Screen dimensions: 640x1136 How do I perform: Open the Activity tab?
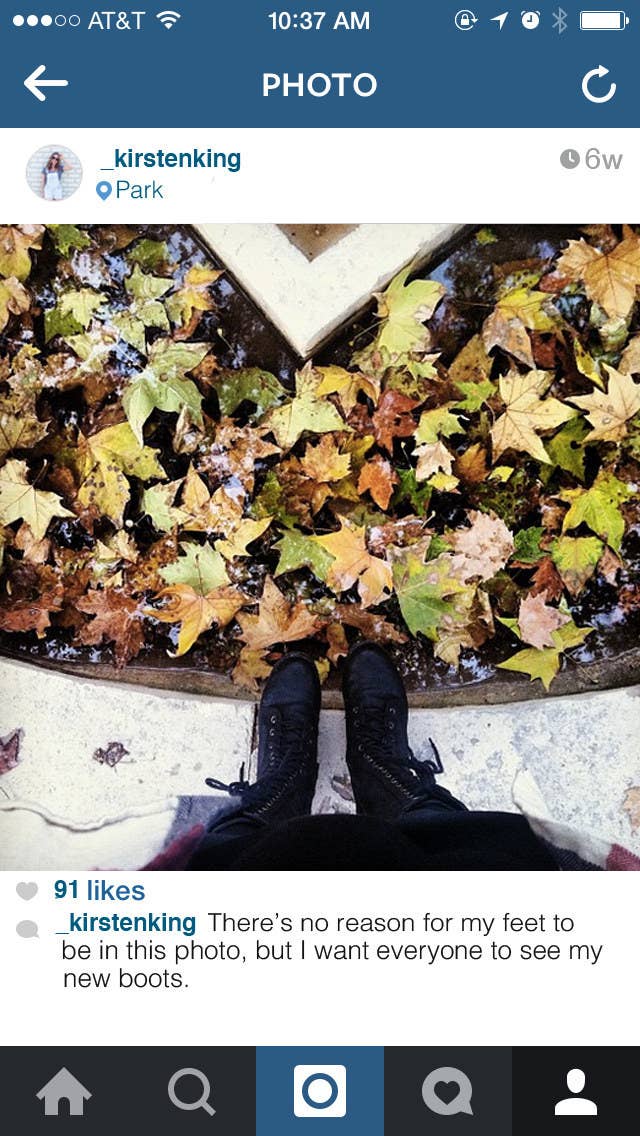point(447,1091)
